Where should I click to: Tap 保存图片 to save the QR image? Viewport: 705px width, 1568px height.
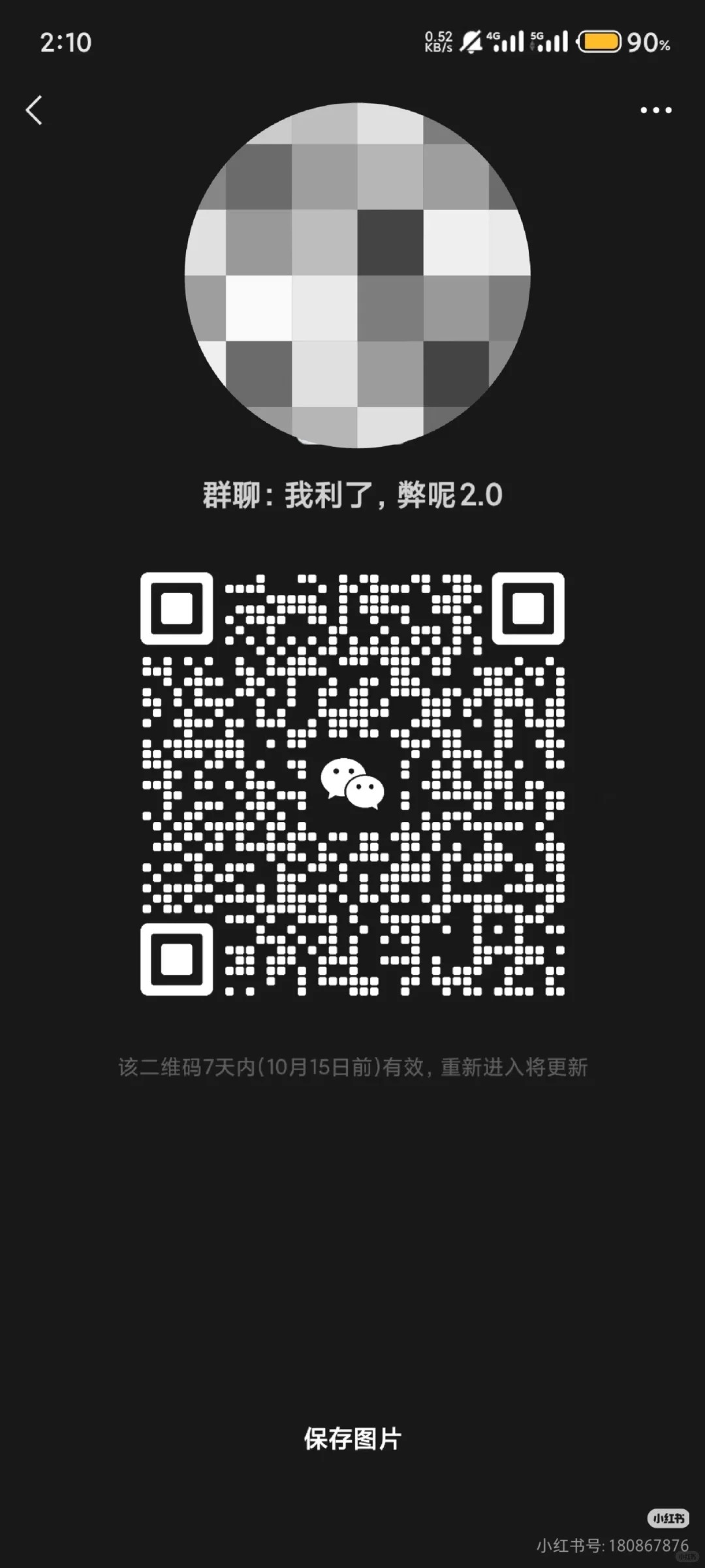[x=352, y=1439]
